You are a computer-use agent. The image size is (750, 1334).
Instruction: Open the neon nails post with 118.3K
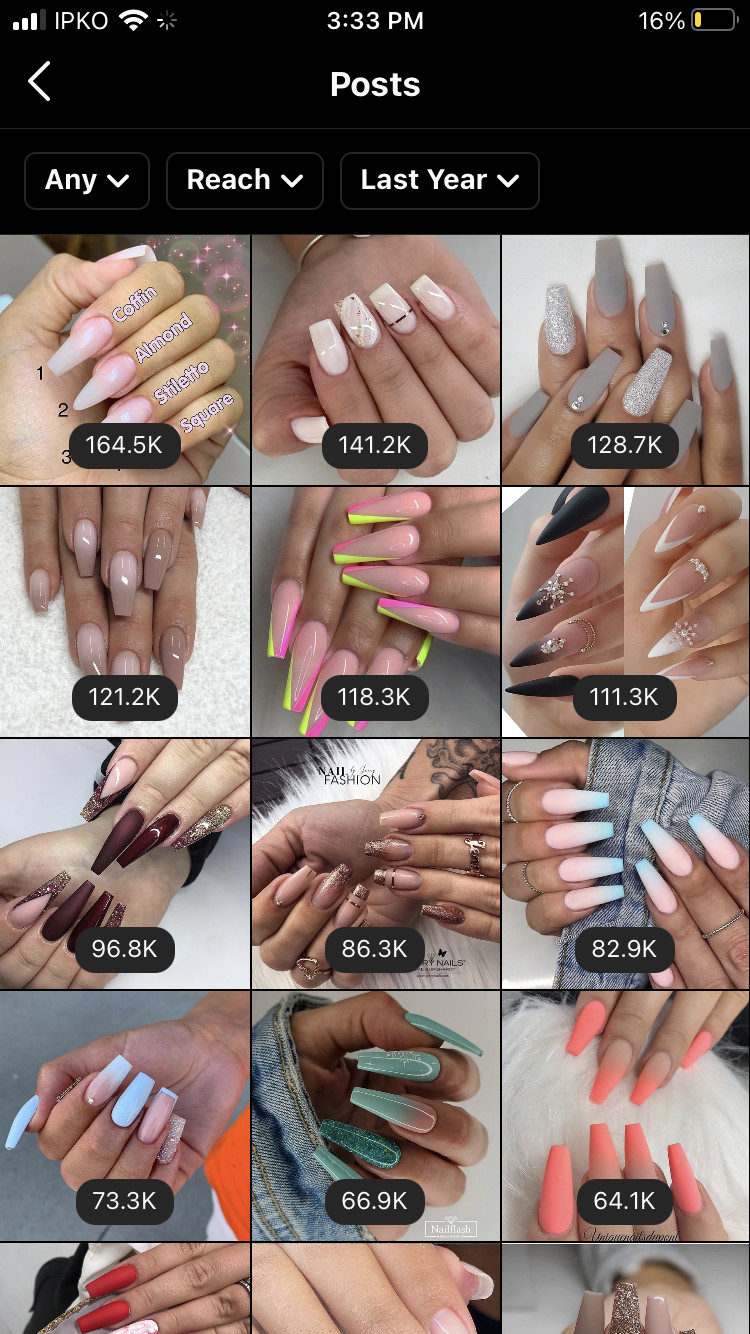pos(375,612)
